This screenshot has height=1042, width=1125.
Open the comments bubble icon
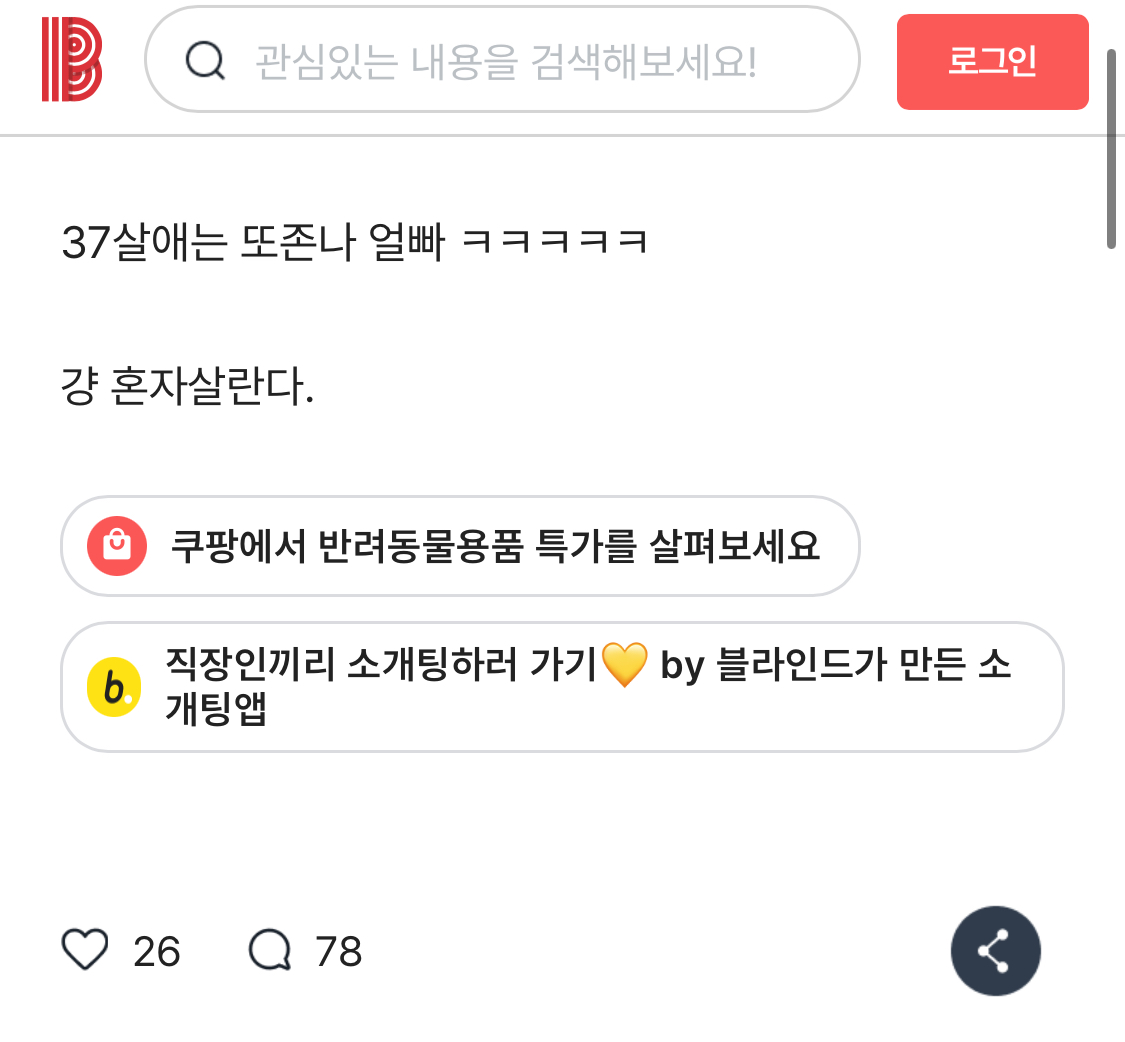270,949
